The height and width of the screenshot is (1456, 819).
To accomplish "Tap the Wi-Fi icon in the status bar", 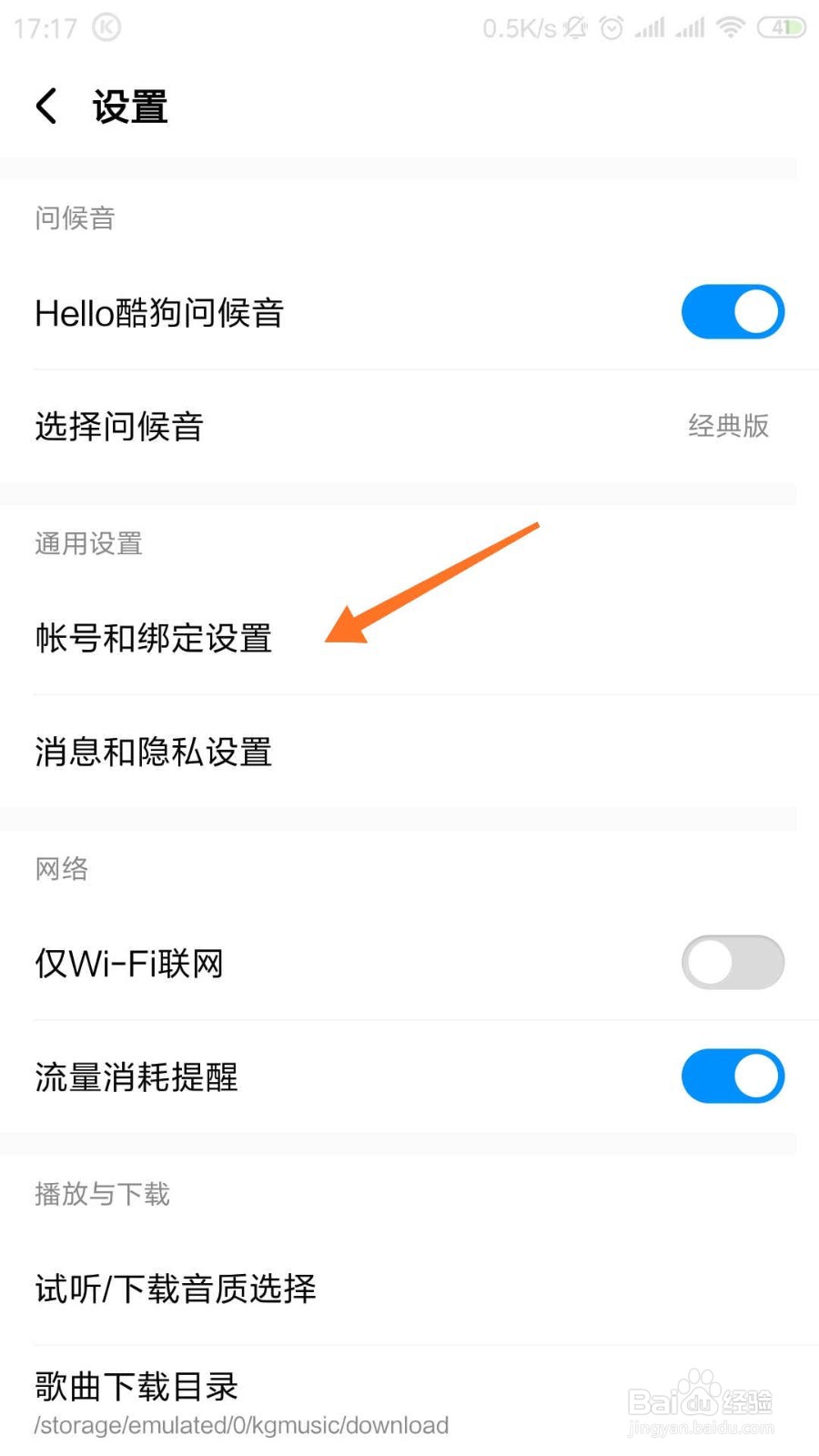I will coord(731,26).
